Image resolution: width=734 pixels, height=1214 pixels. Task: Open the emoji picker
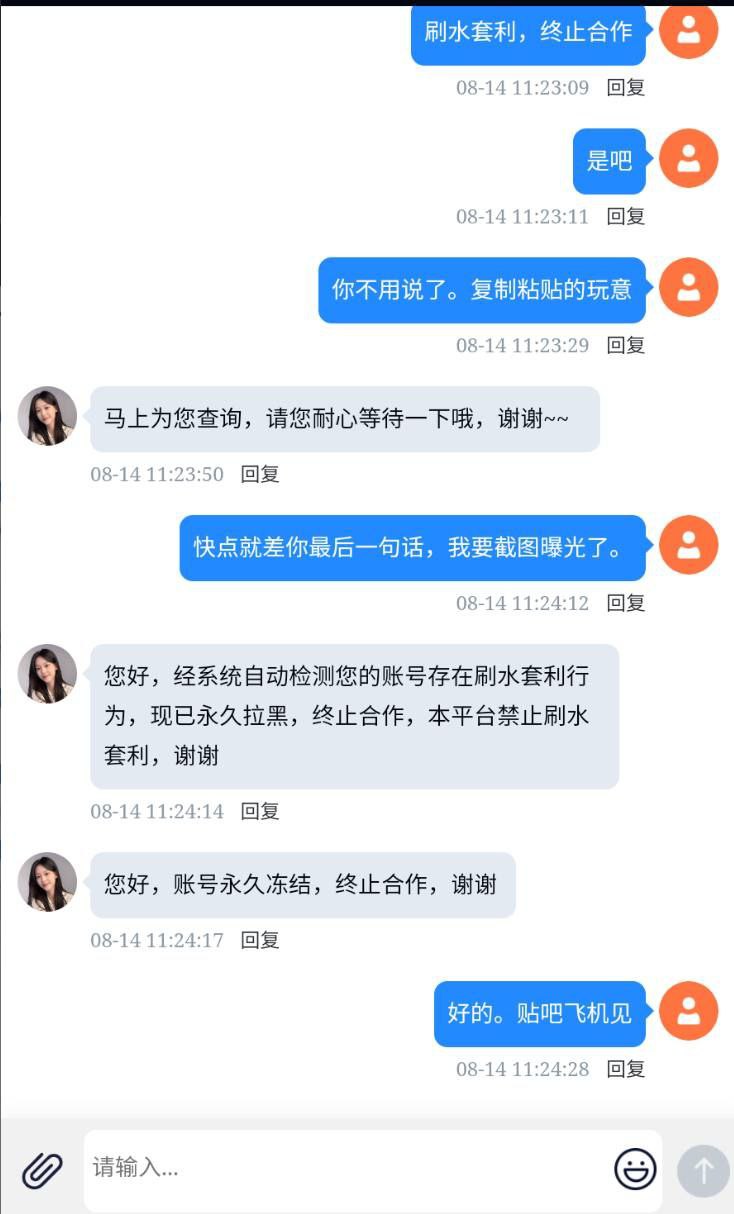coord(635,1168)
